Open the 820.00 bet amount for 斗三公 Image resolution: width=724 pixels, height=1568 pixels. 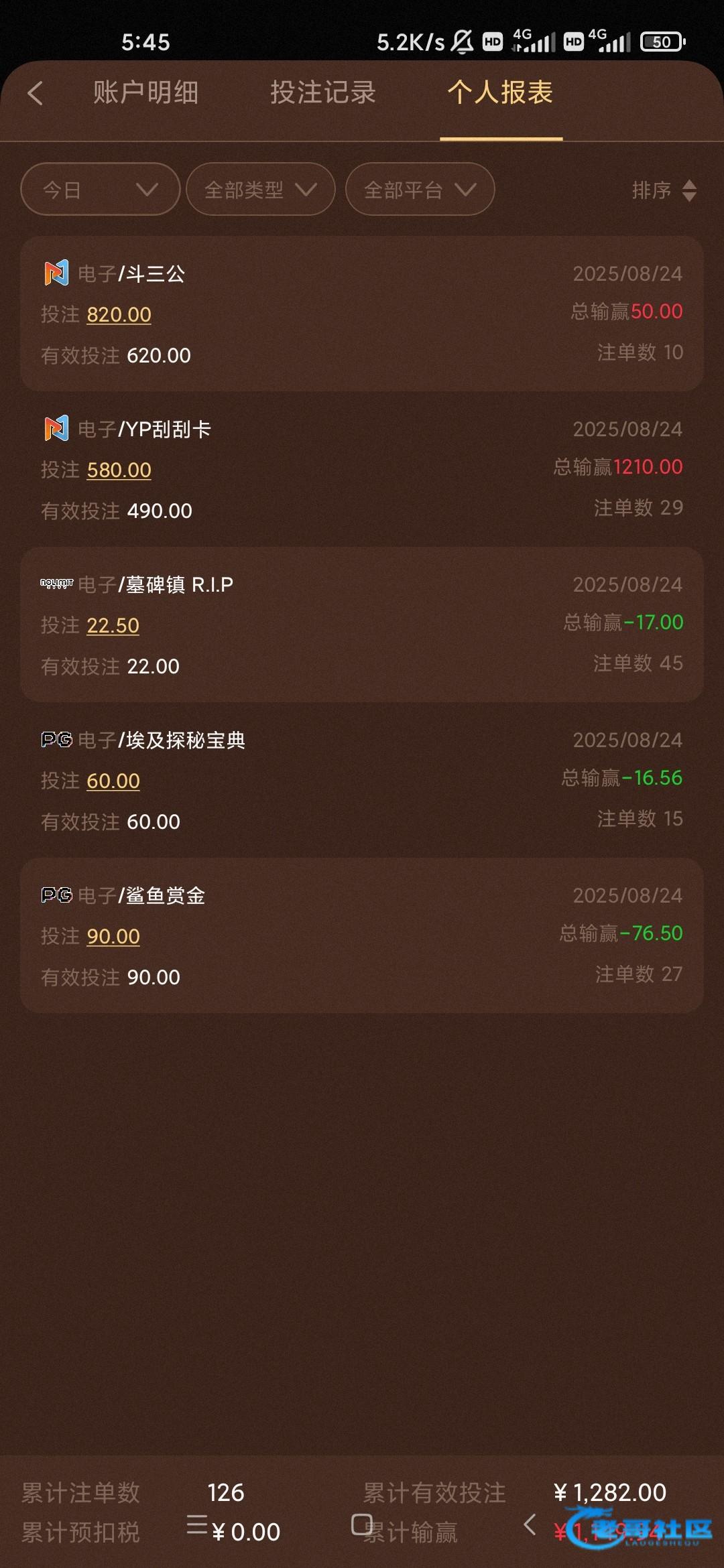(119, 314)
